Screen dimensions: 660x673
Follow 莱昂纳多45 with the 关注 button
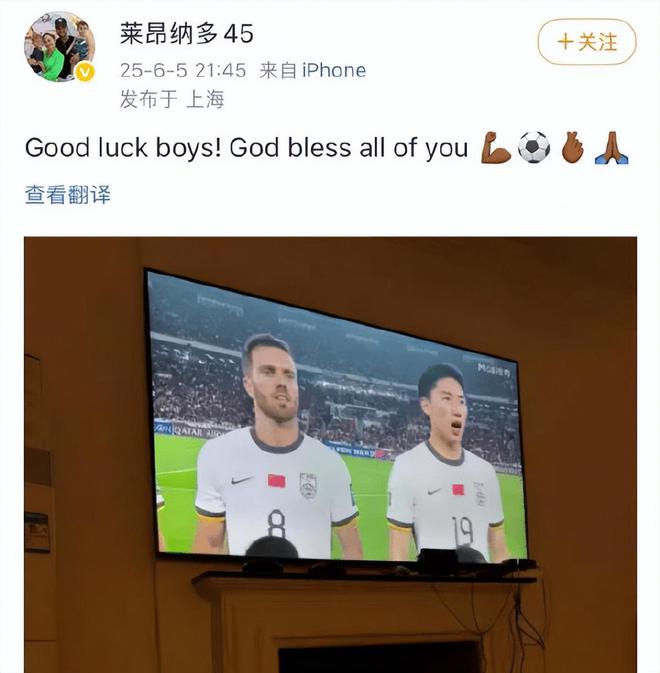click(587, 42)
